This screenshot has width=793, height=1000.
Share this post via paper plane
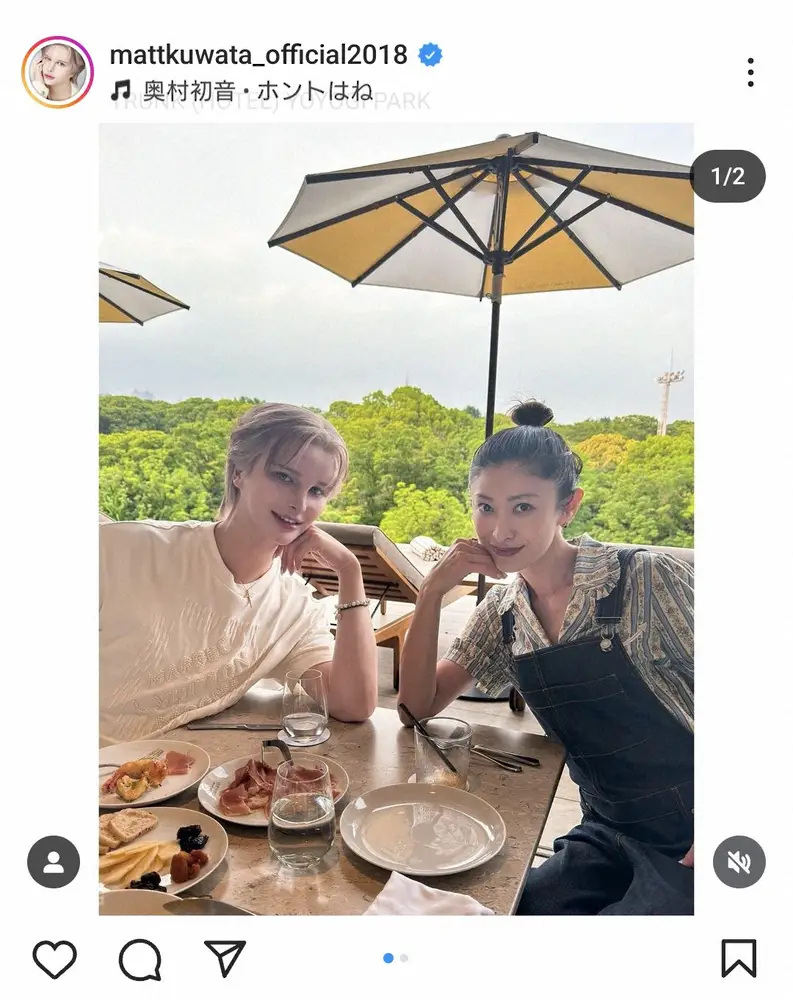(x=225, y=960)
